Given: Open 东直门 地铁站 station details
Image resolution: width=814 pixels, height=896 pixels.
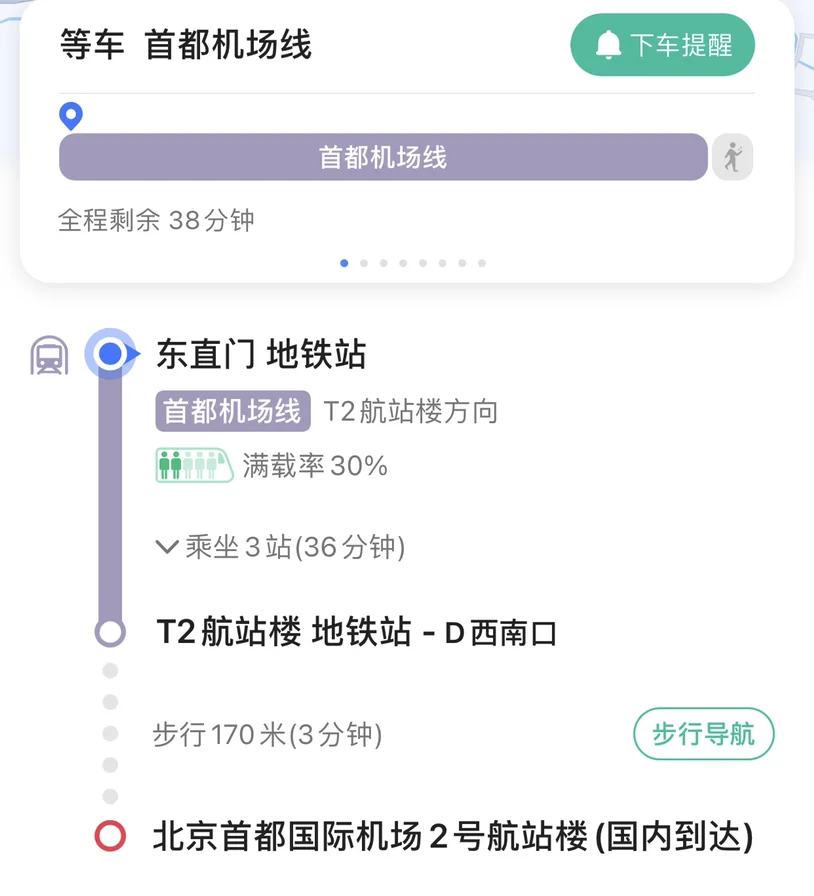Looking at the screenshot, I should [262, 353].
